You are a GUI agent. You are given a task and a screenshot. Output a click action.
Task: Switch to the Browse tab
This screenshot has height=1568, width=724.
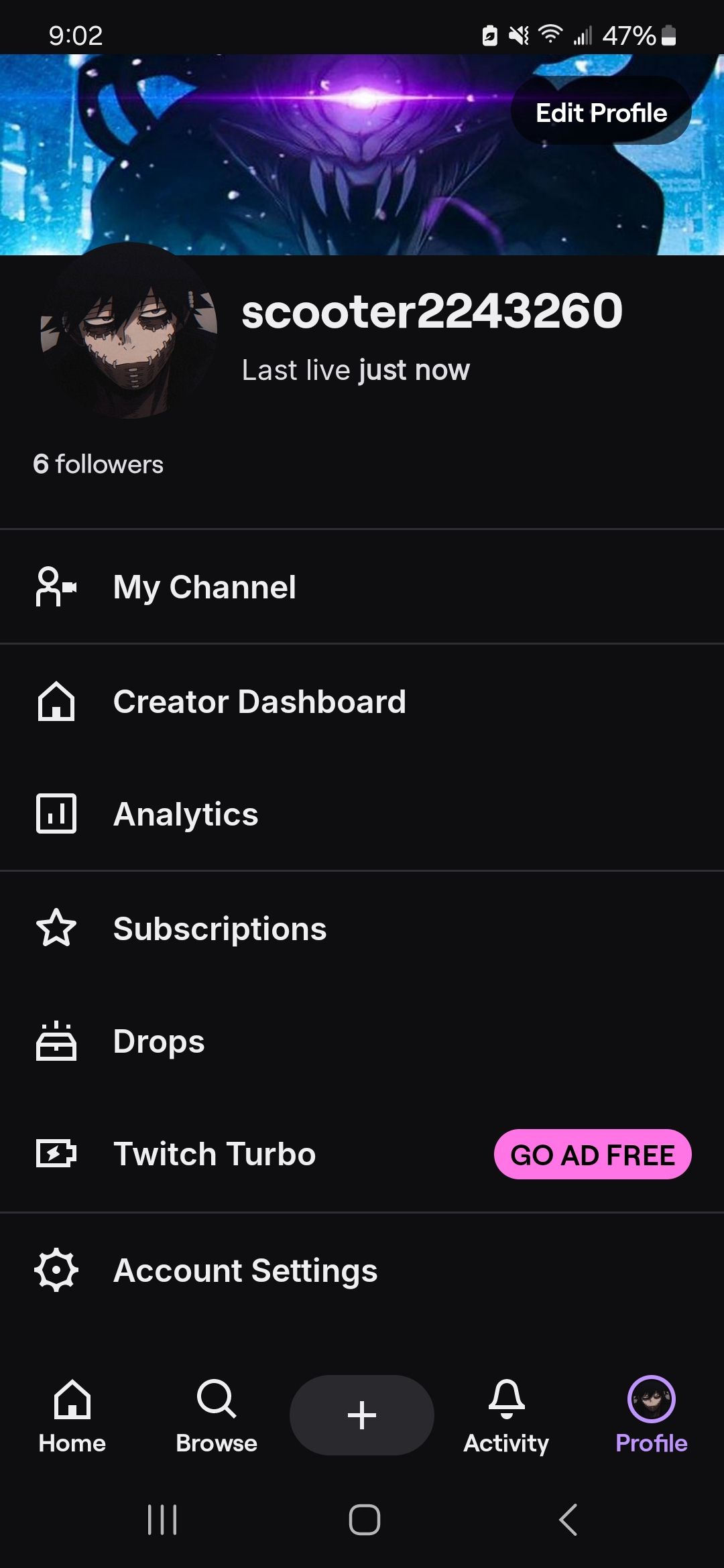click(217, 1415)
